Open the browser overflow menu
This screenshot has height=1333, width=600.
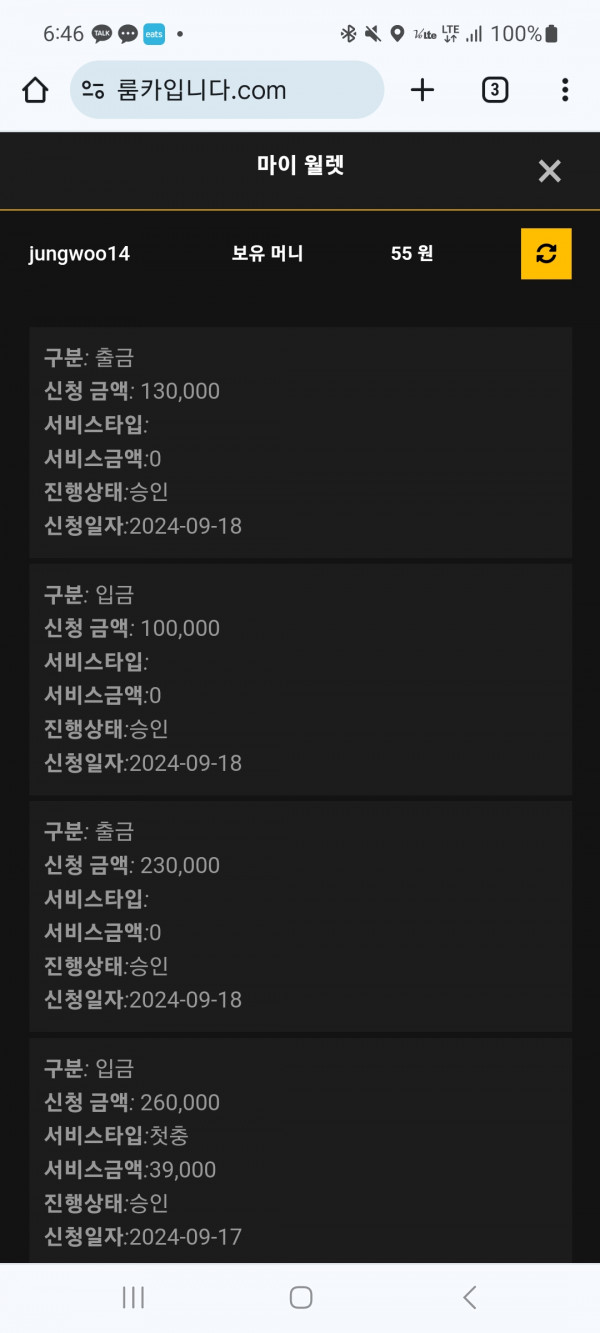pos(565,90)
